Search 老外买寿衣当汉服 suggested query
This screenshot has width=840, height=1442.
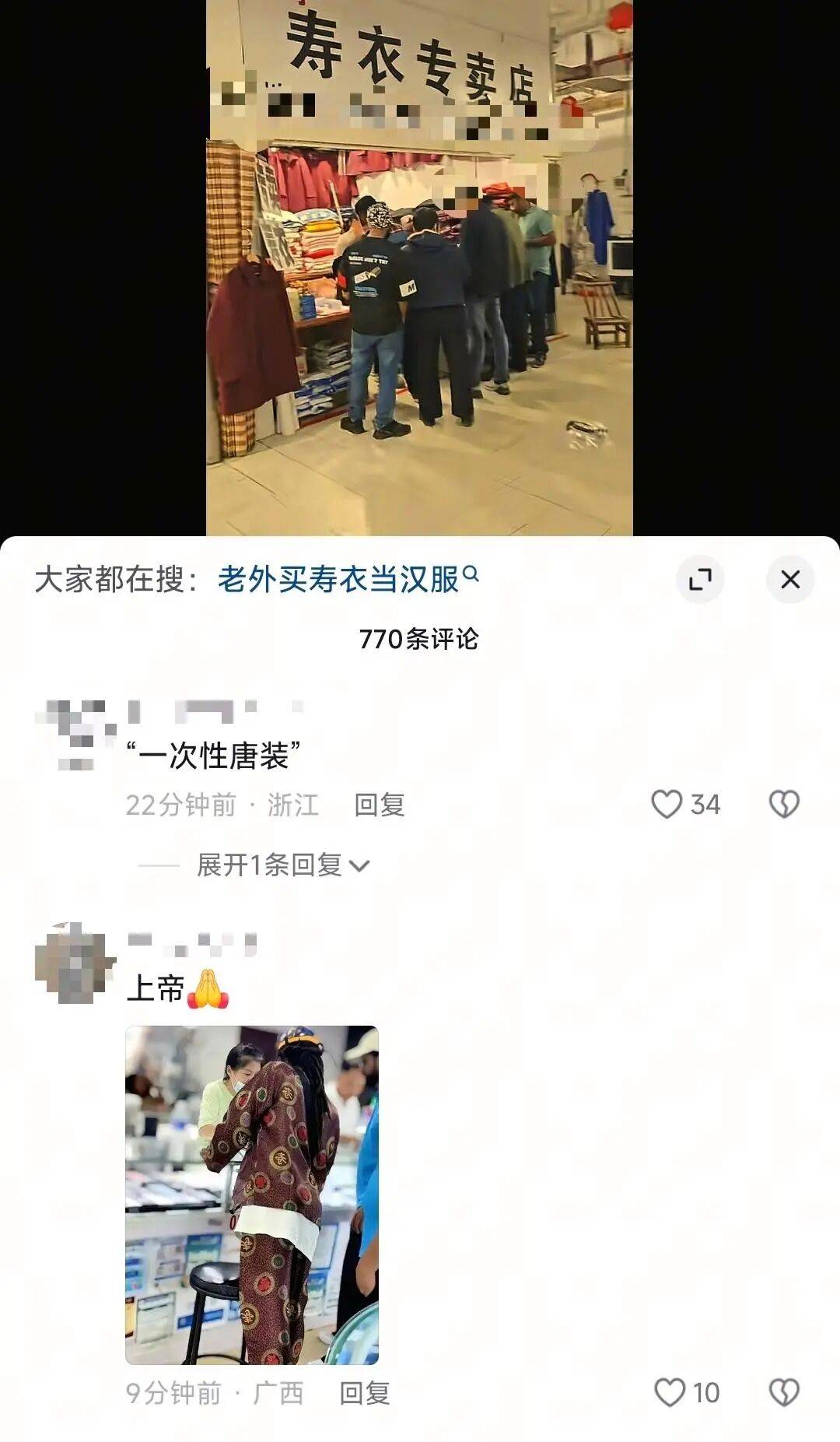346,580
